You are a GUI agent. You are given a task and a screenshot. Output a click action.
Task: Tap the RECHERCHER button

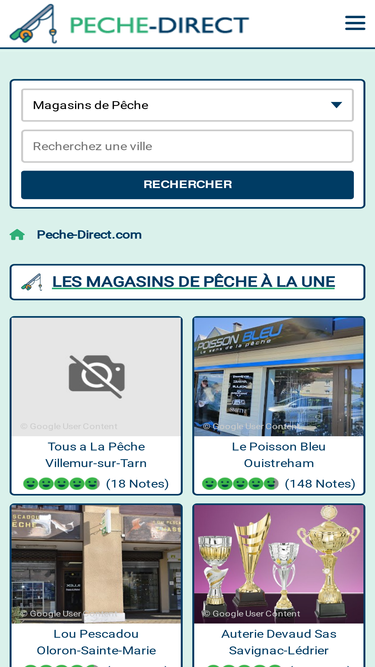coord(188,185)
